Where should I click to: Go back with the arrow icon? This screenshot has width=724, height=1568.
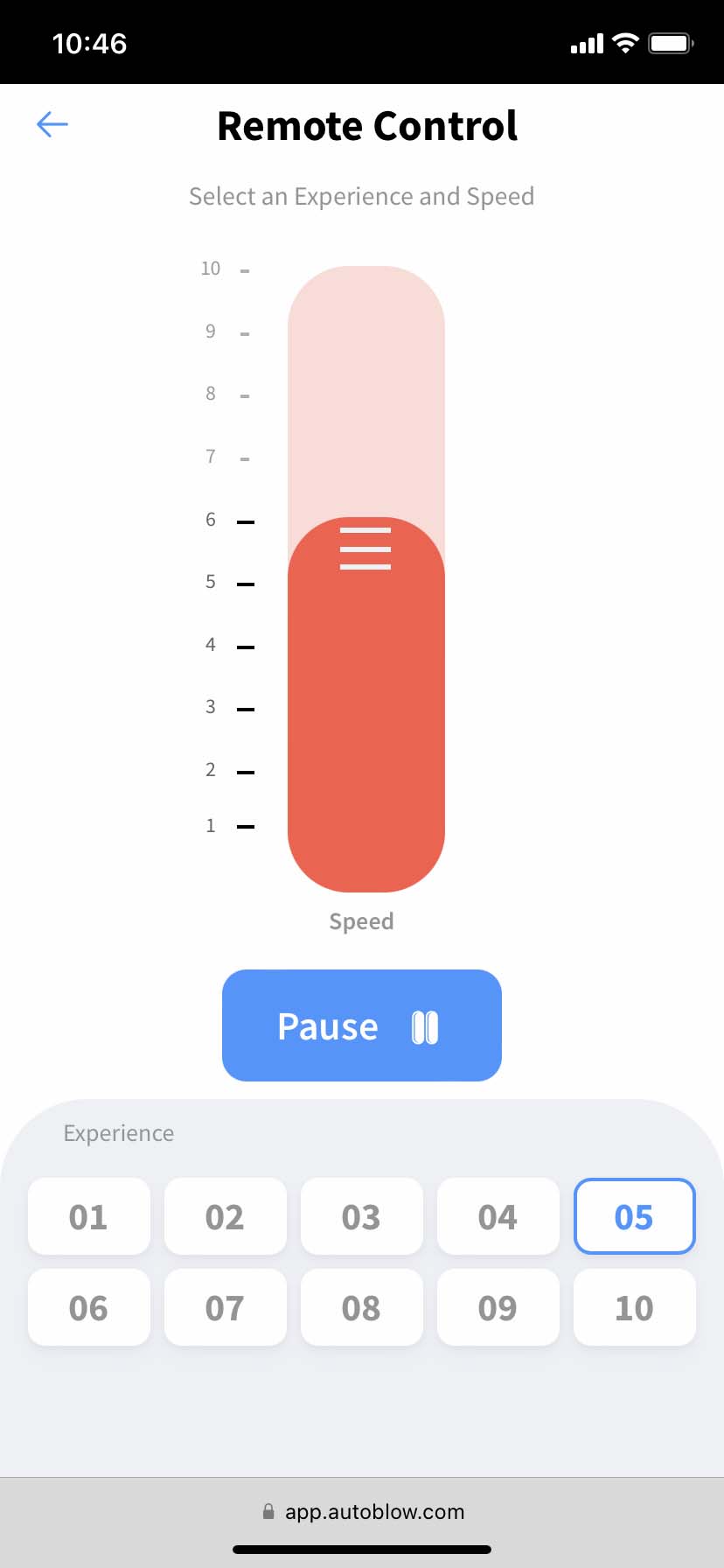click(52, 125)
